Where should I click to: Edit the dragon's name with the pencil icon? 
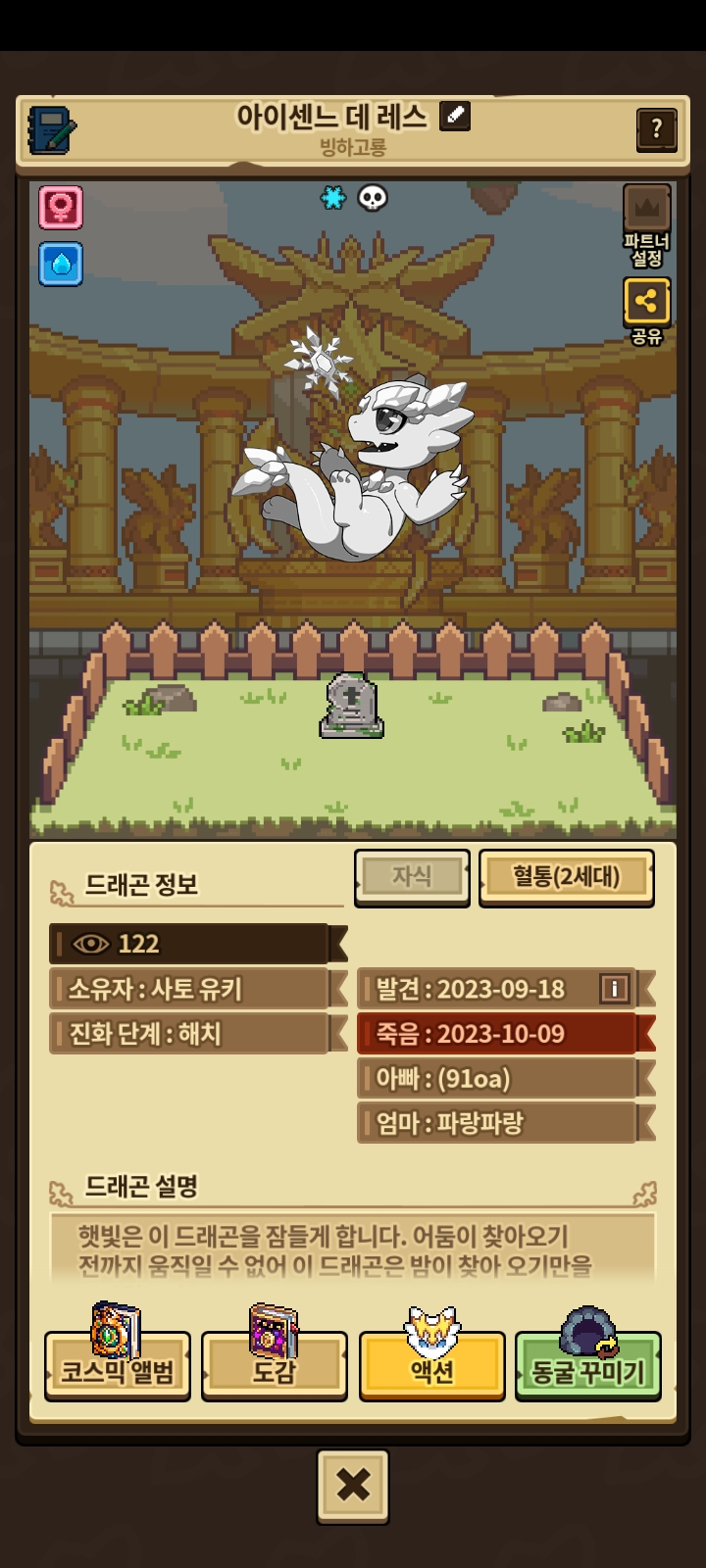[x=455, y=117]
